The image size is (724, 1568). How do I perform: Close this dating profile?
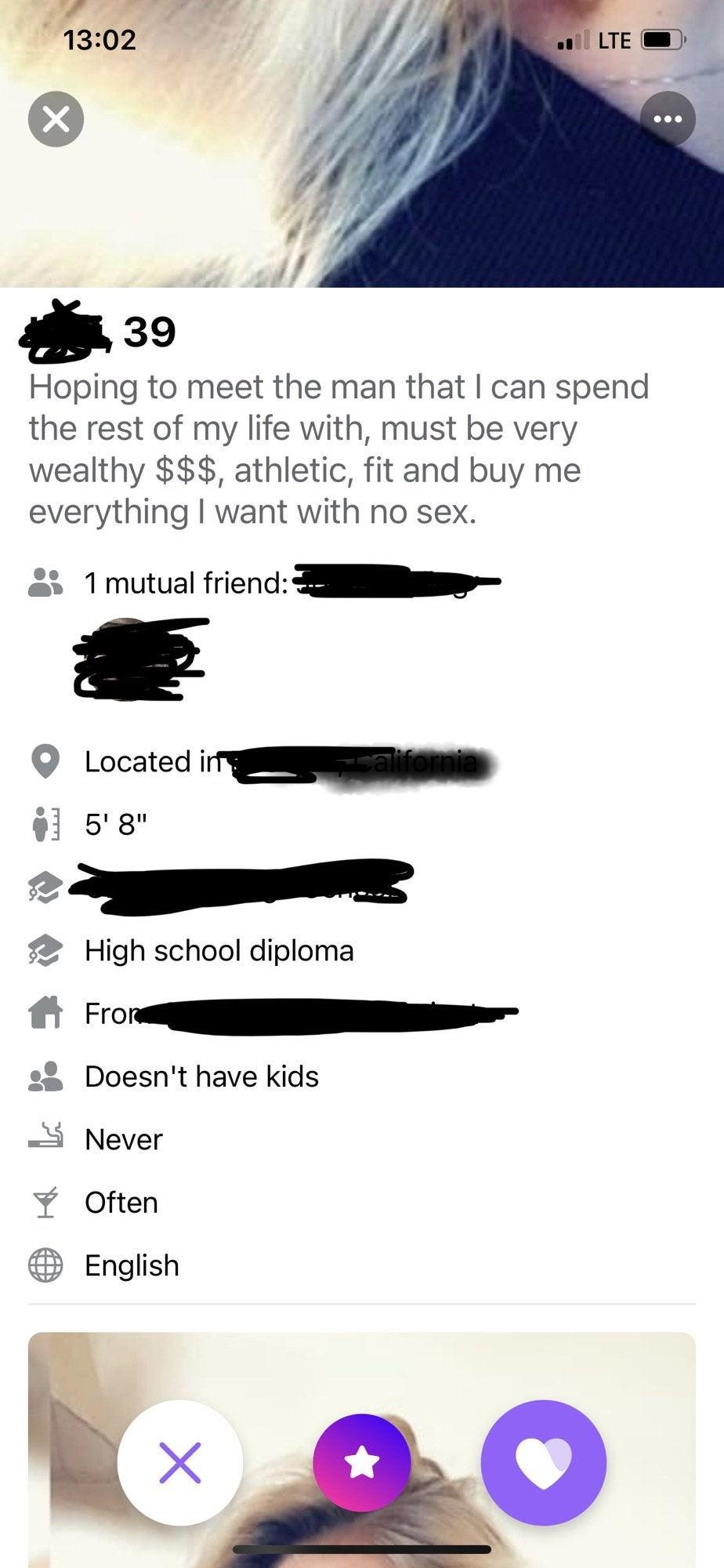(x=56, y=119)
